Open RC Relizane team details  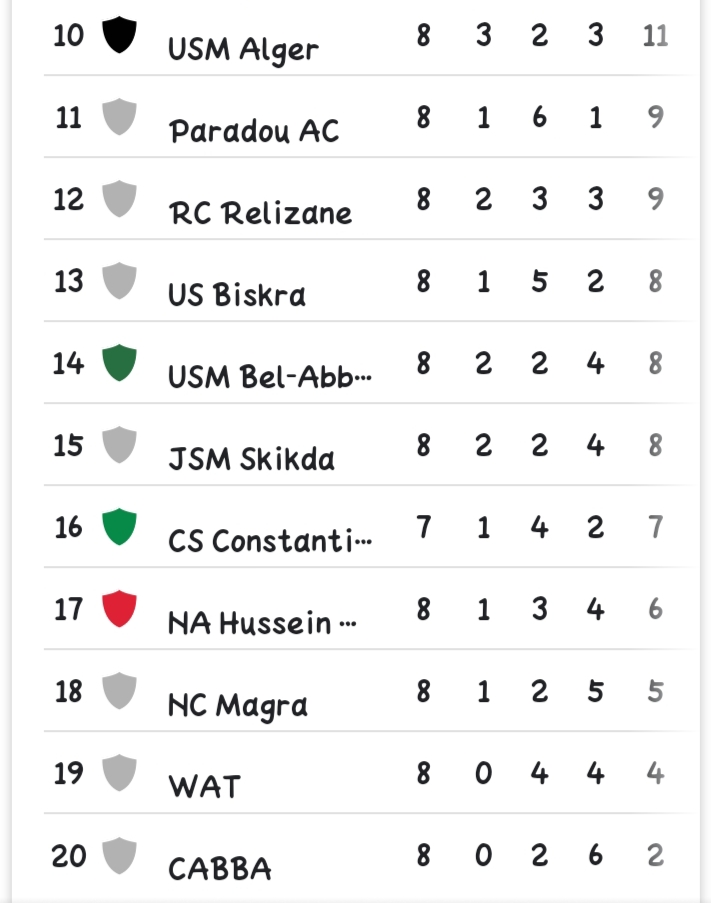point(368,199)
